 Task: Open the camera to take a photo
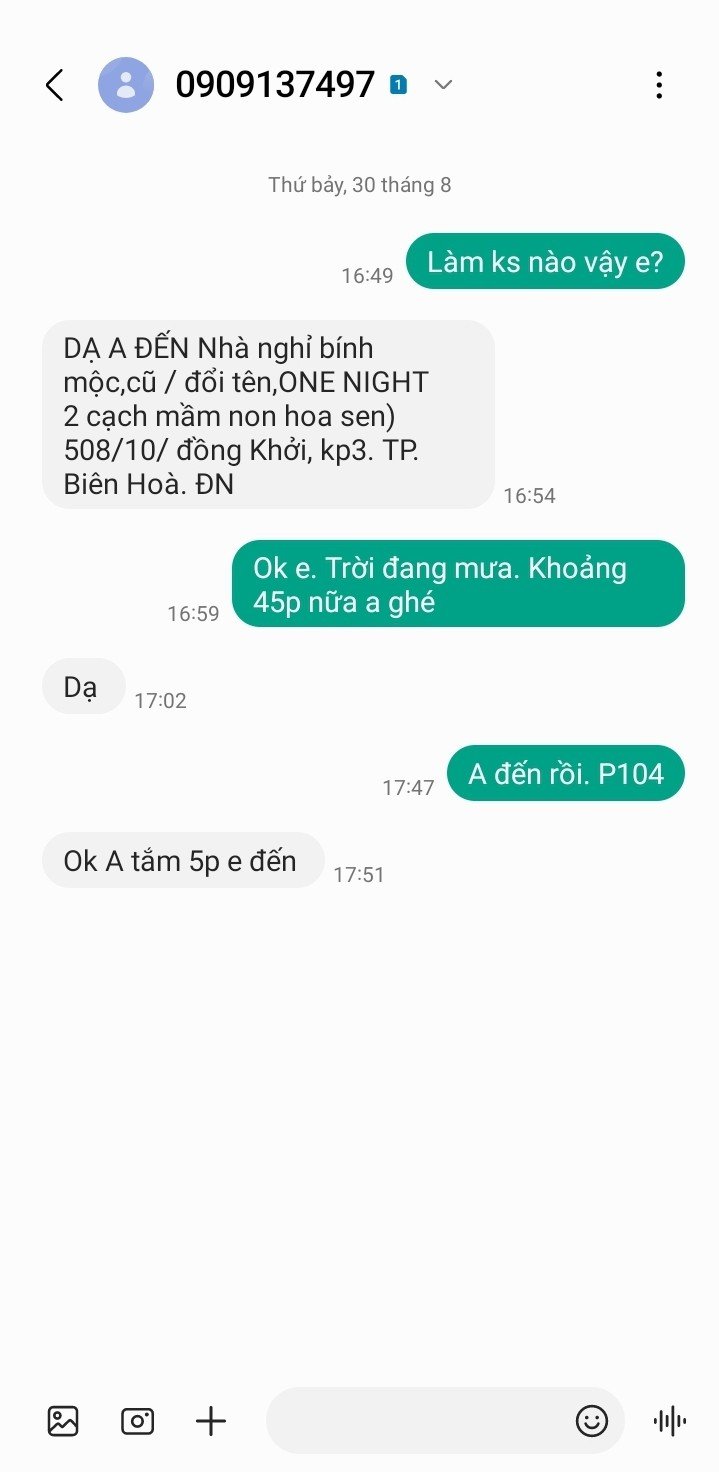pyautogui.click(x=137, y=1420)
